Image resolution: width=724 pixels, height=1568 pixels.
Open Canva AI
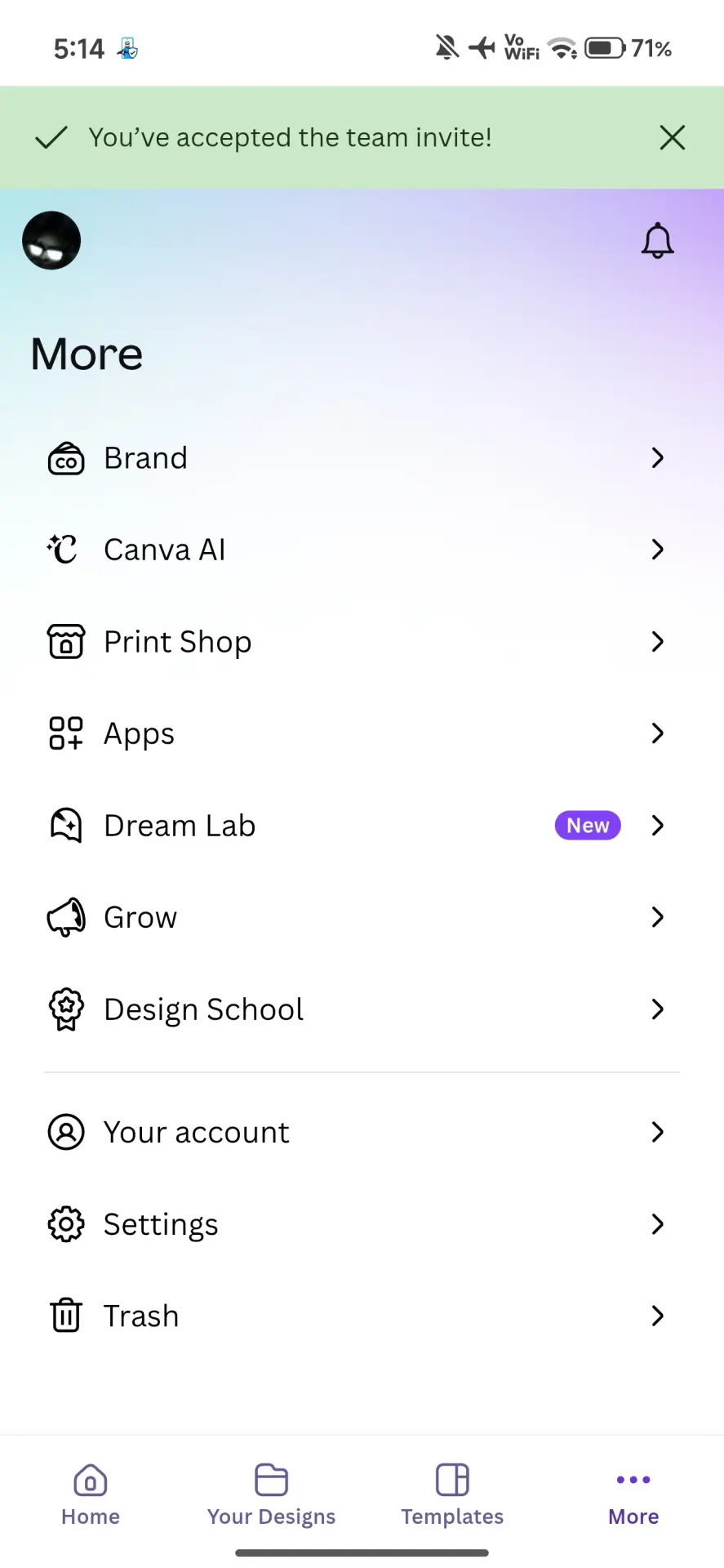click(362, 550)
